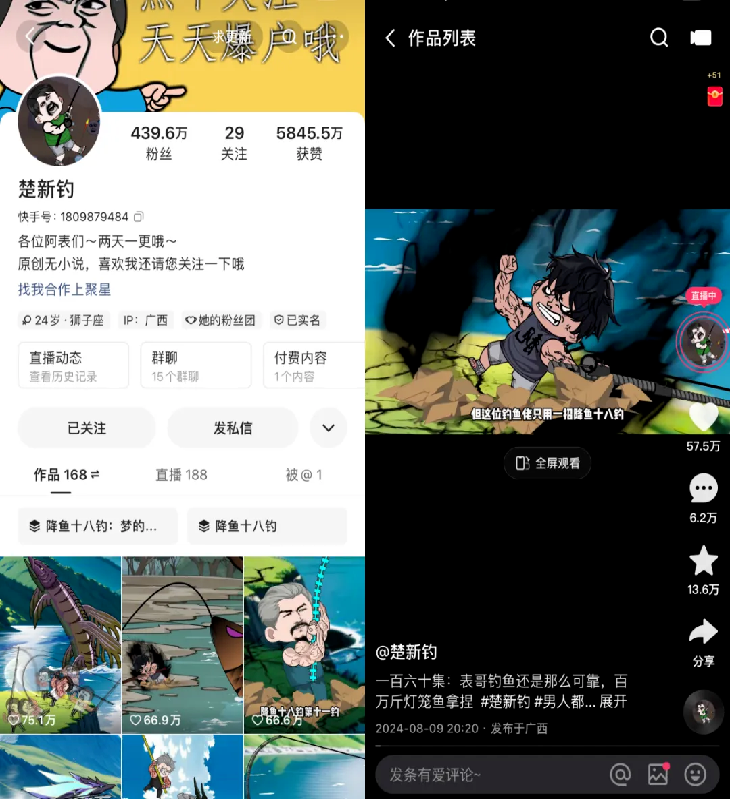Viewport: 730px width, 799px height.
Task: Favorite the video via the star icon
Action: (x=703, y=560)
